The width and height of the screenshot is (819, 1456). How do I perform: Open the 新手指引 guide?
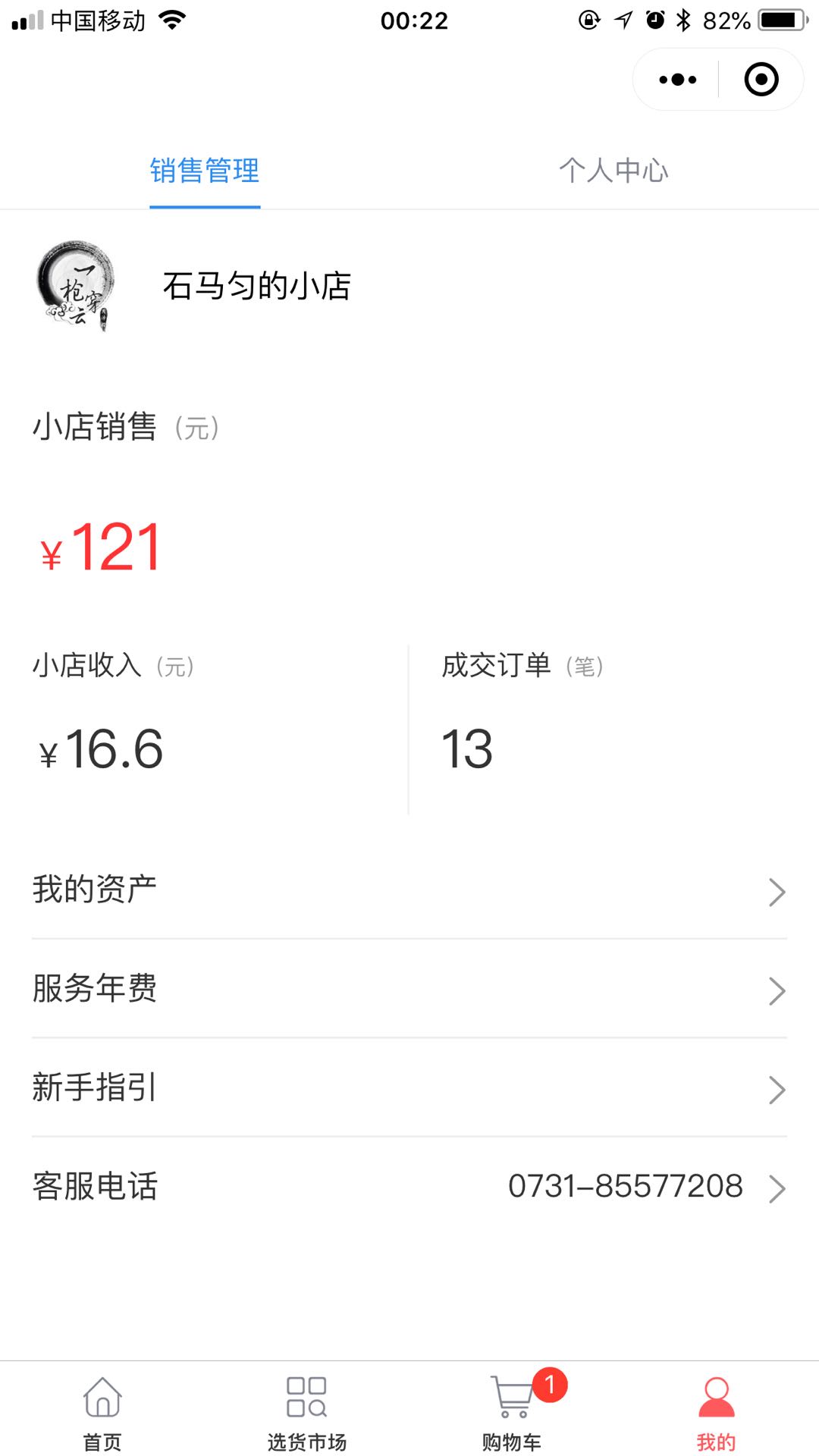click(x=409, y=1087)
